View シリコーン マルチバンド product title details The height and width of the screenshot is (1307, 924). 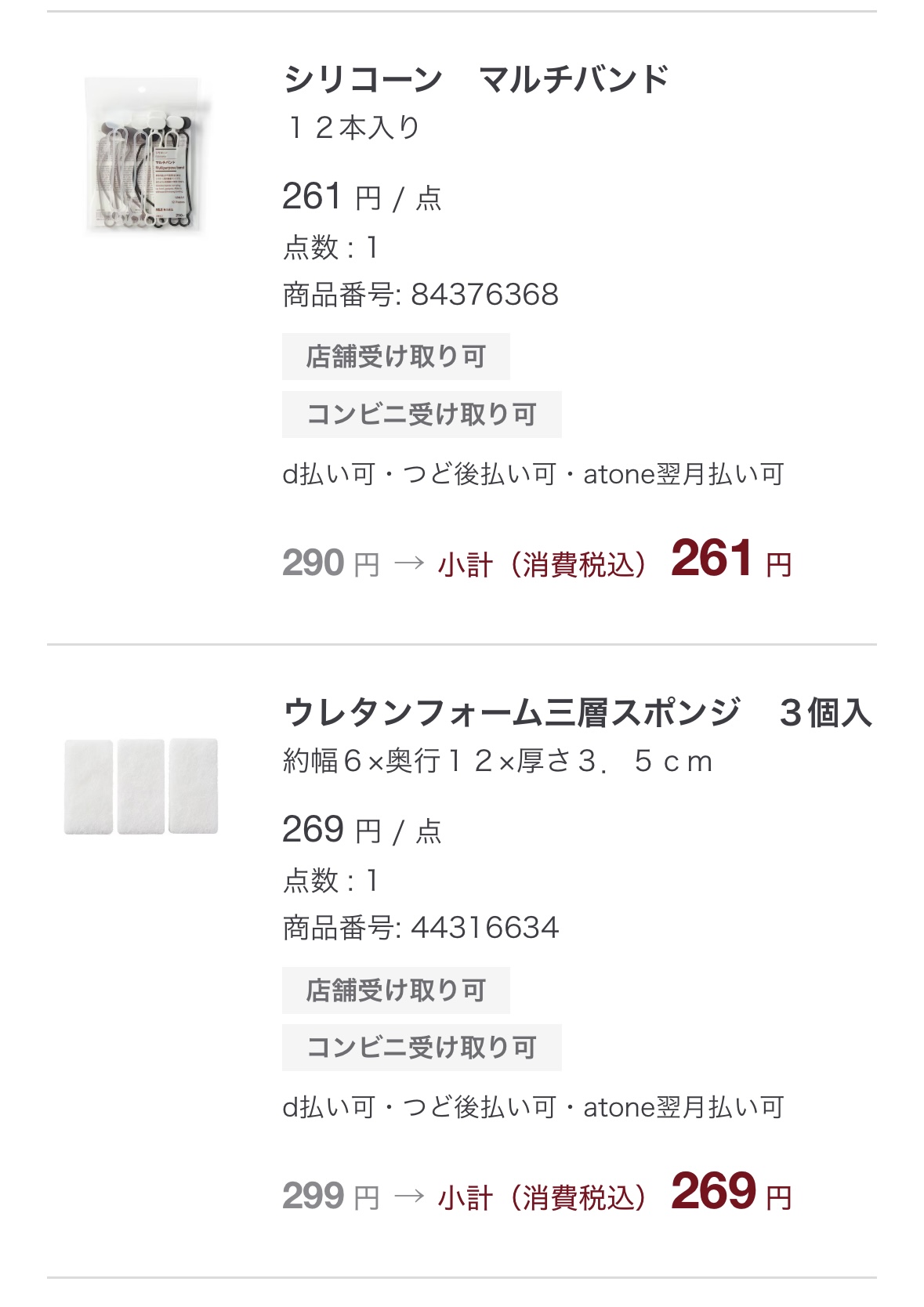pyautogui.click(x=476, y=79)
